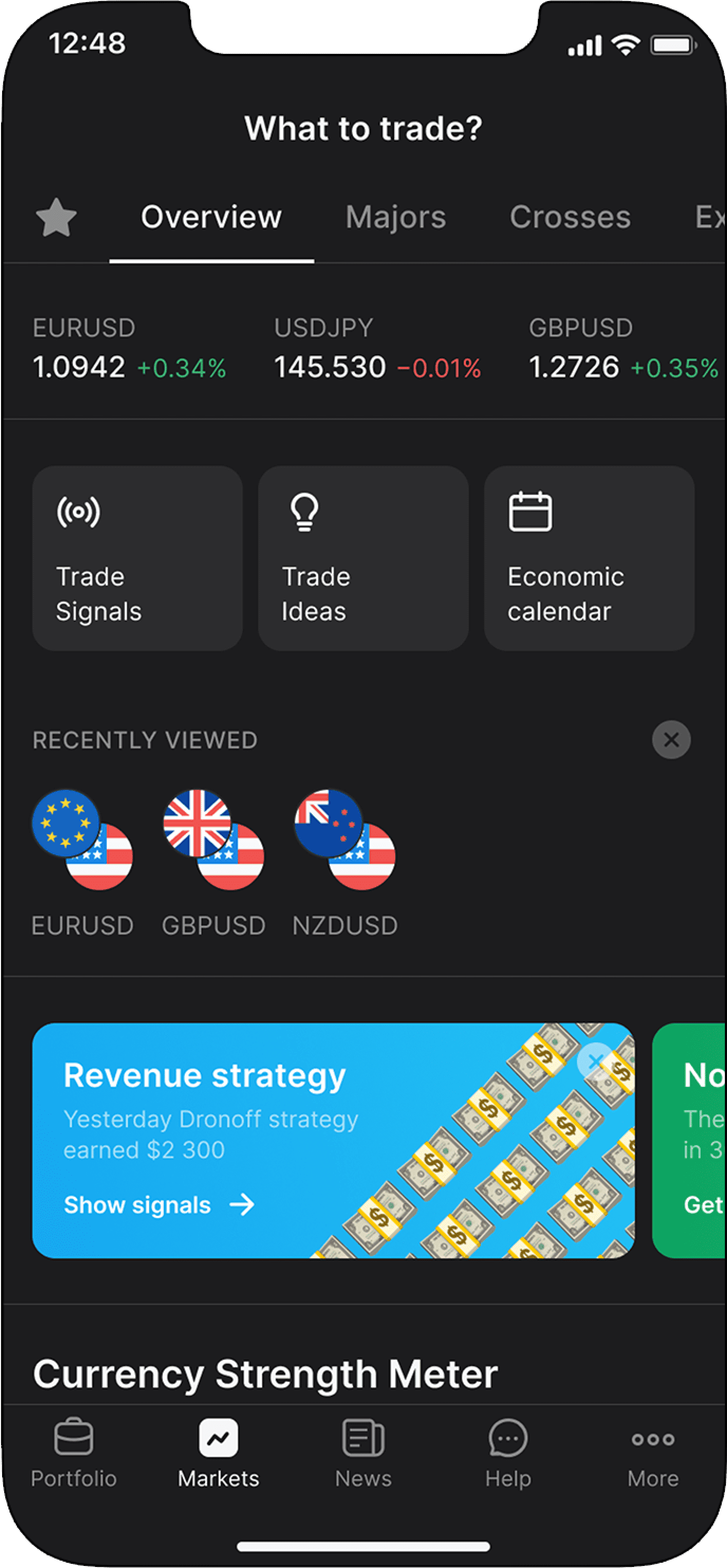This screenshot has height=1568, width=727.
Task: Switch to the Crosses tab
Action: tap(570, 217)
